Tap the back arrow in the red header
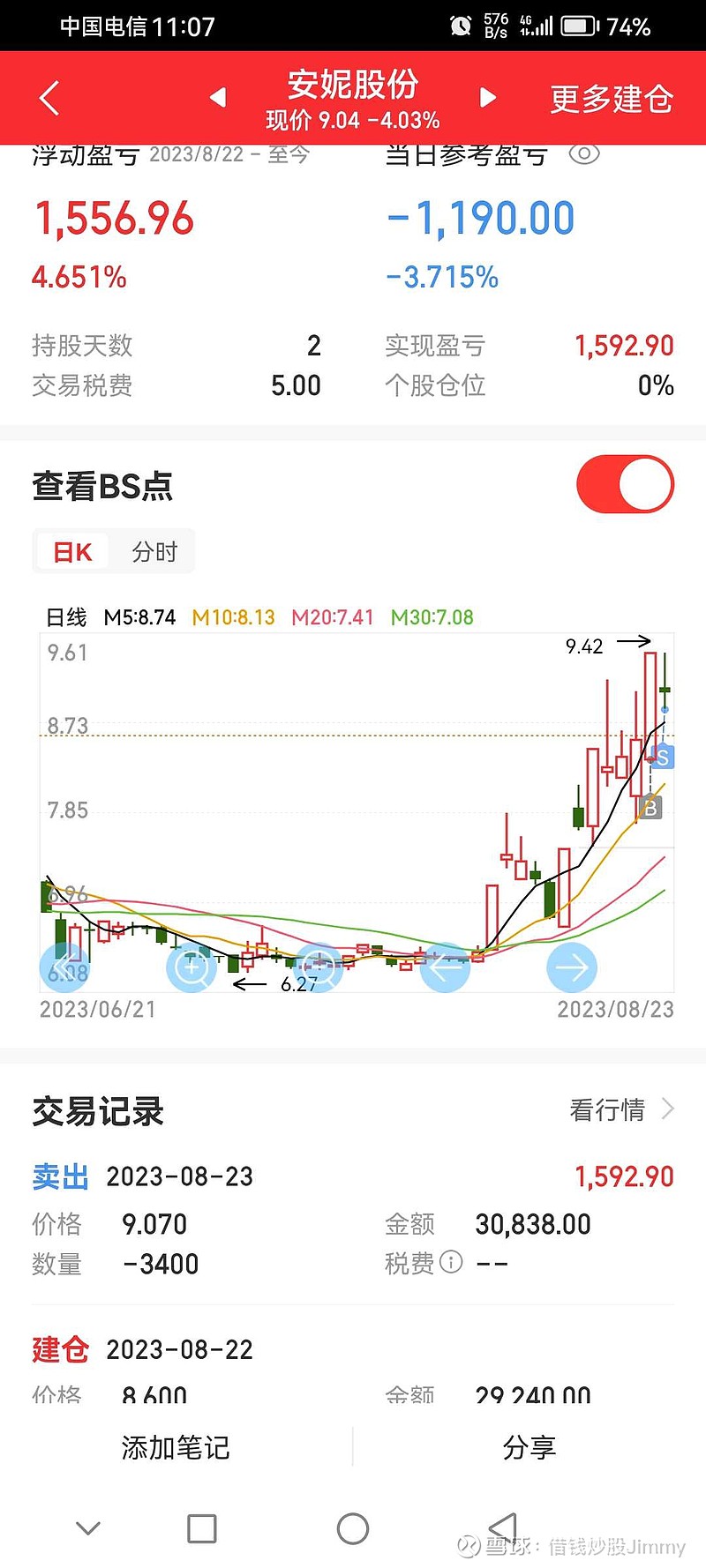The height and width of the screenshot is (1568, 706). (49, 97)
